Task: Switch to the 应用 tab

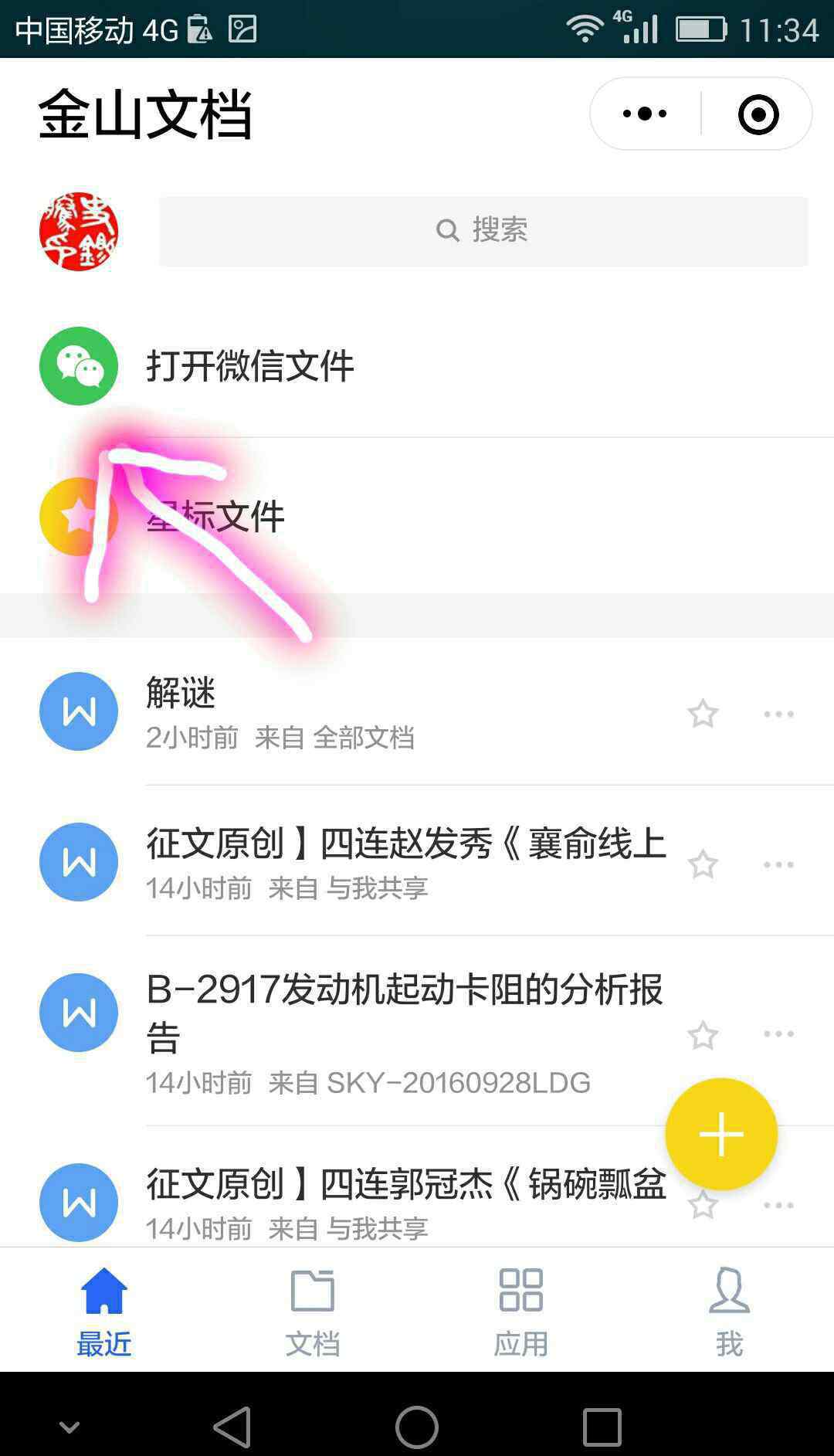Action: pyautogui.click(x=521, y=1311)
